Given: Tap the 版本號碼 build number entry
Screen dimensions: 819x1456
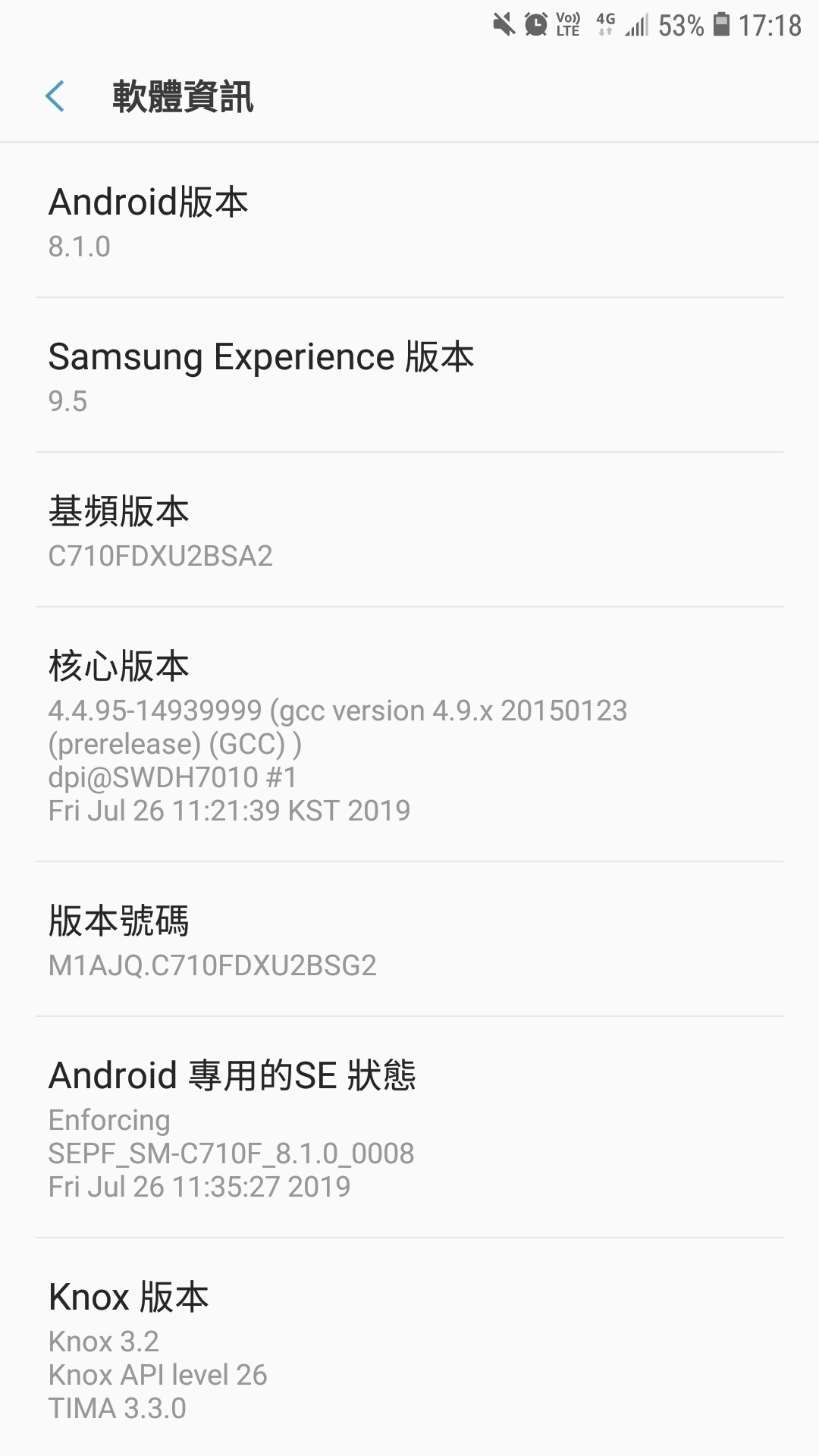Looking at the screenshot, I should (x=409, y=940).
